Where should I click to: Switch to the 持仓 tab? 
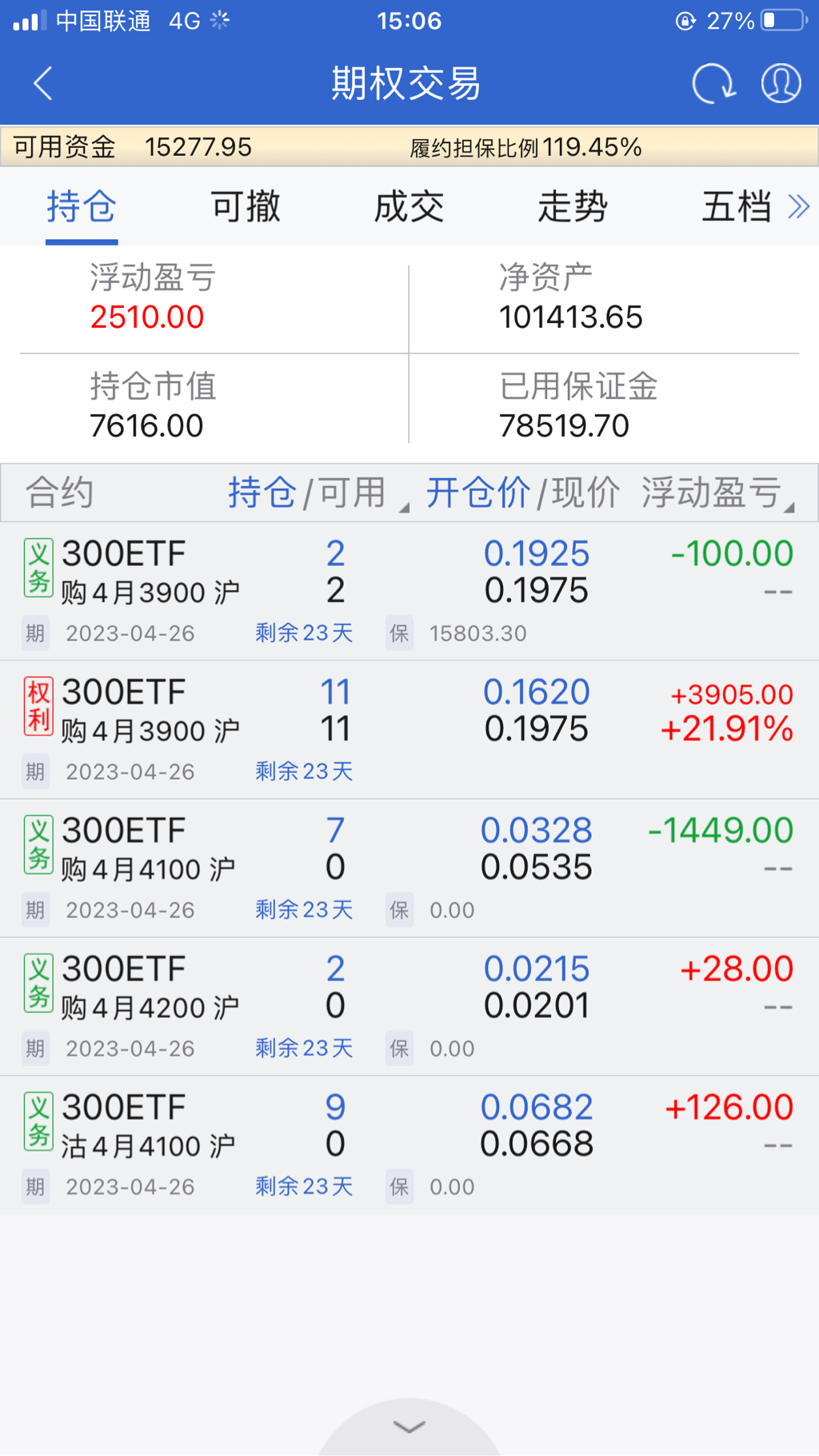[x=82, y=207]
